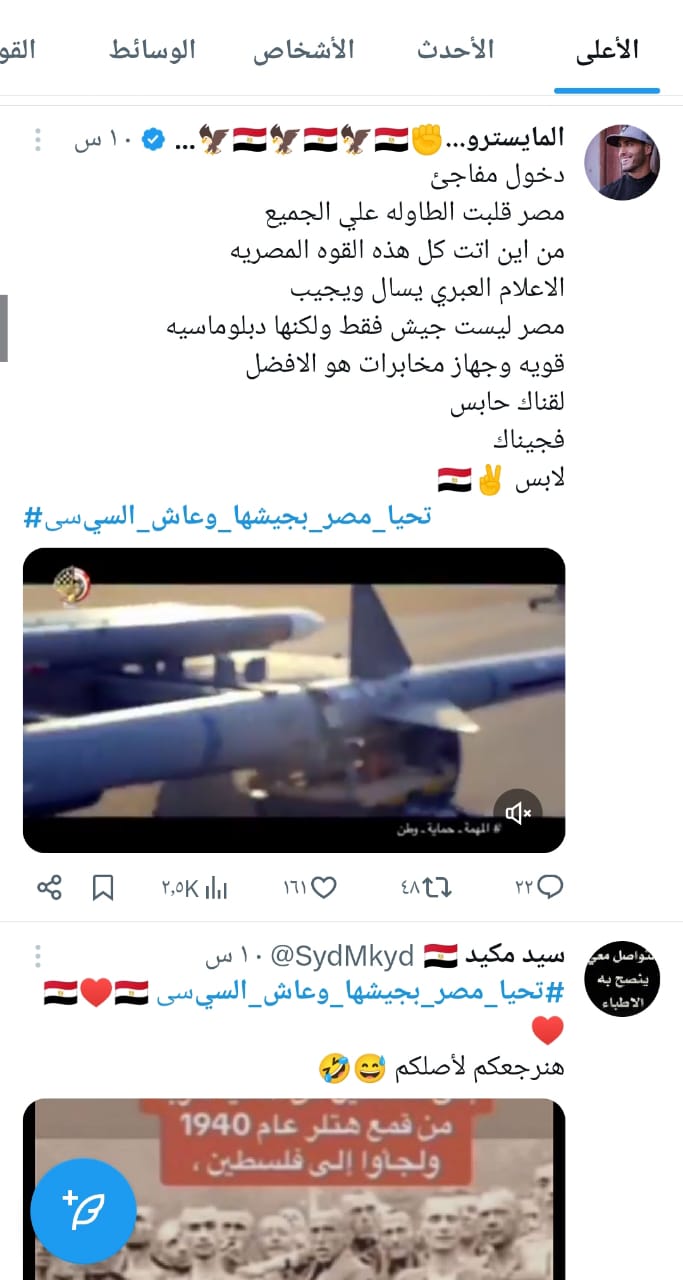Open the hashtag in سيد مكيد's post
Viewport: 683px width, 1280px height.
point(361,992)
